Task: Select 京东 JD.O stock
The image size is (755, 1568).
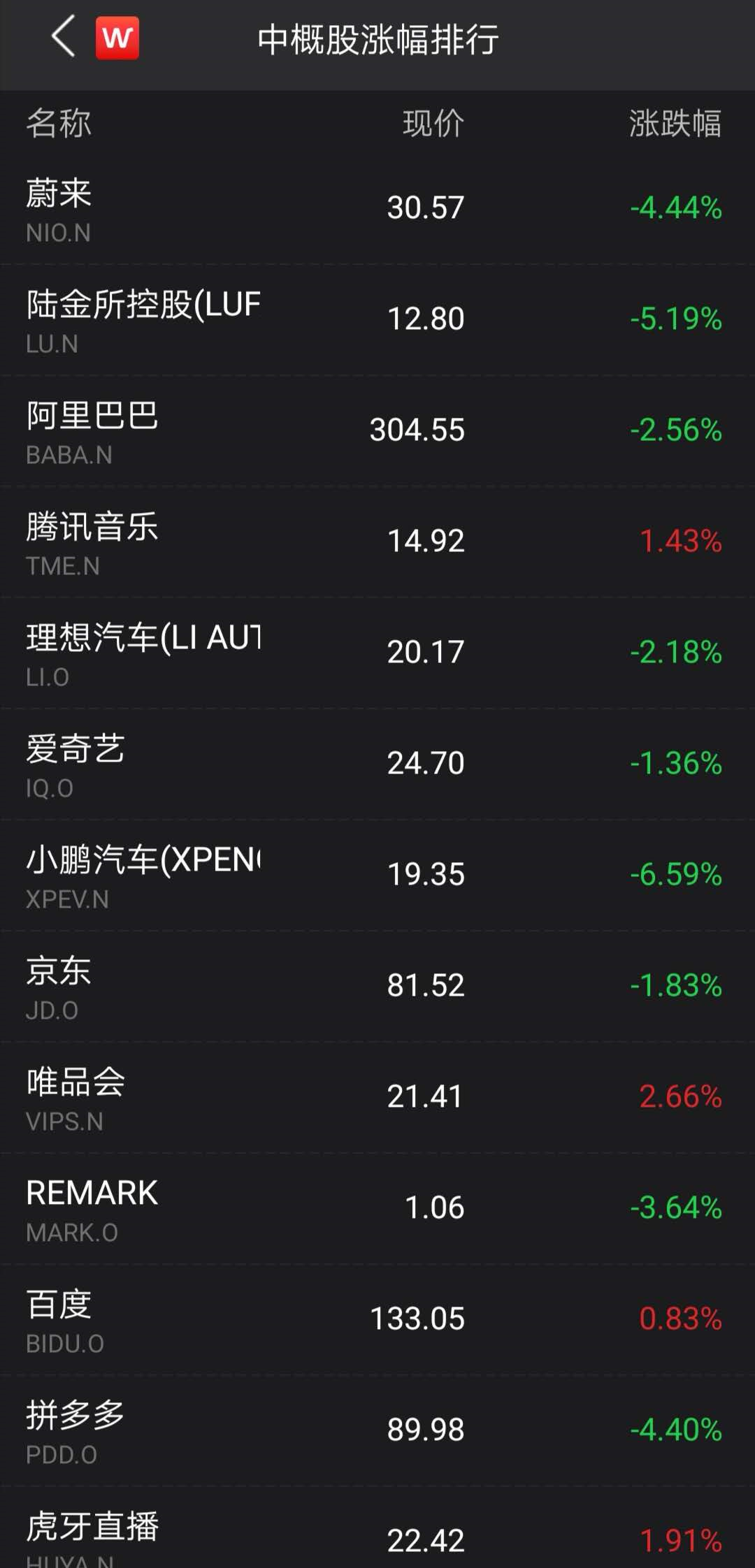Action: click(377, 987)
